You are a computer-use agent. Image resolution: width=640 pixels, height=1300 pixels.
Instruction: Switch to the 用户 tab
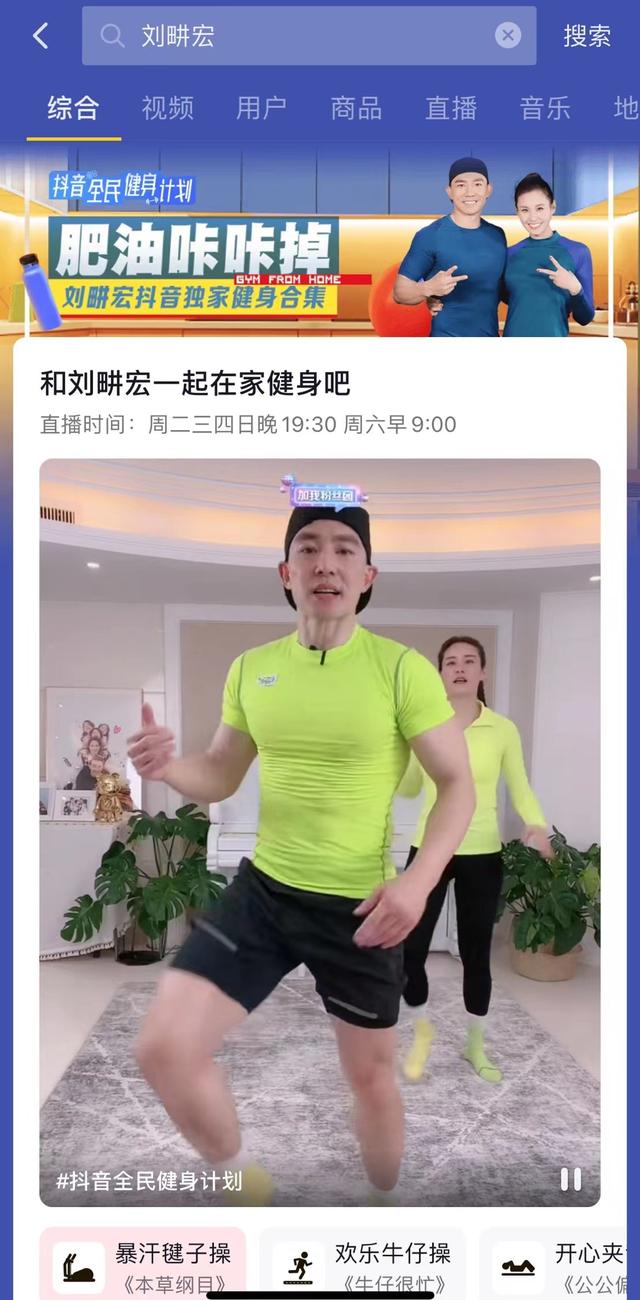click(x=261, y=108)
